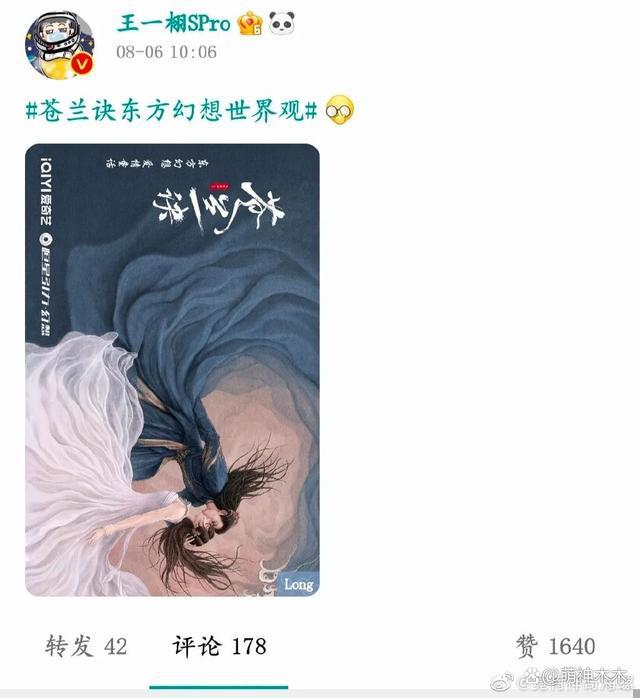Open the username 王一栩SPro

pos(173,23)
